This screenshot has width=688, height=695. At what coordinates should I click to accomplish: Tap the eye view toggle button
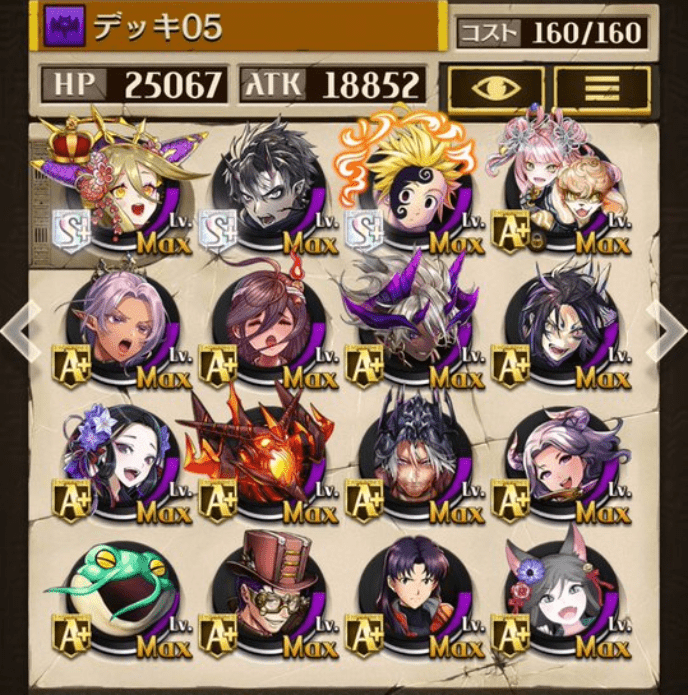click(x=496, y=89)
